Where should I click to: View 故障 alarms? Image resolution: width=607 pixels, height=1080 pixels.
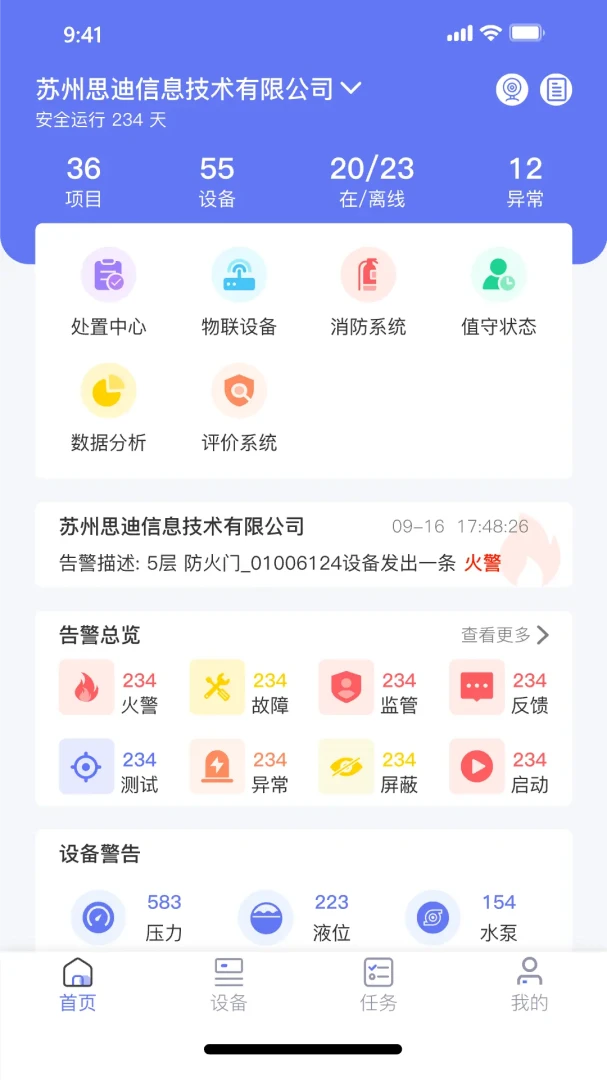click(x=239, y=687)
